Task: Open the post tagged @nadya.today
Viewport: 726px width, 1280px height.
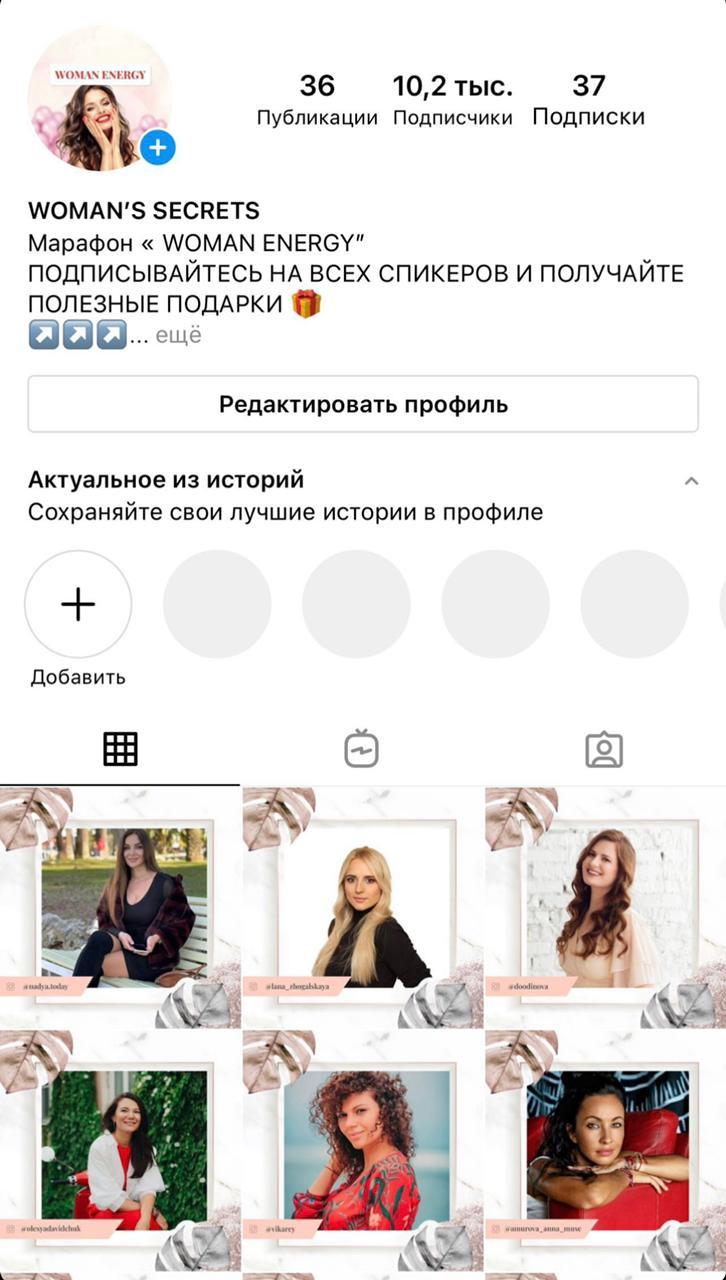Action: pyautogui.click(x=120, y=905)
